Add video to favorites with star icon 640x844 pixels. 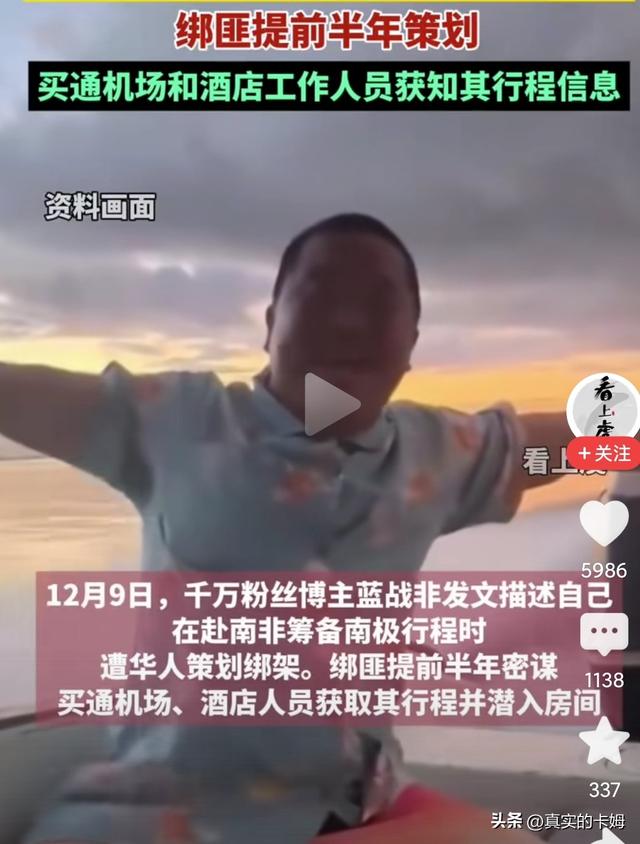coord(604,742)
